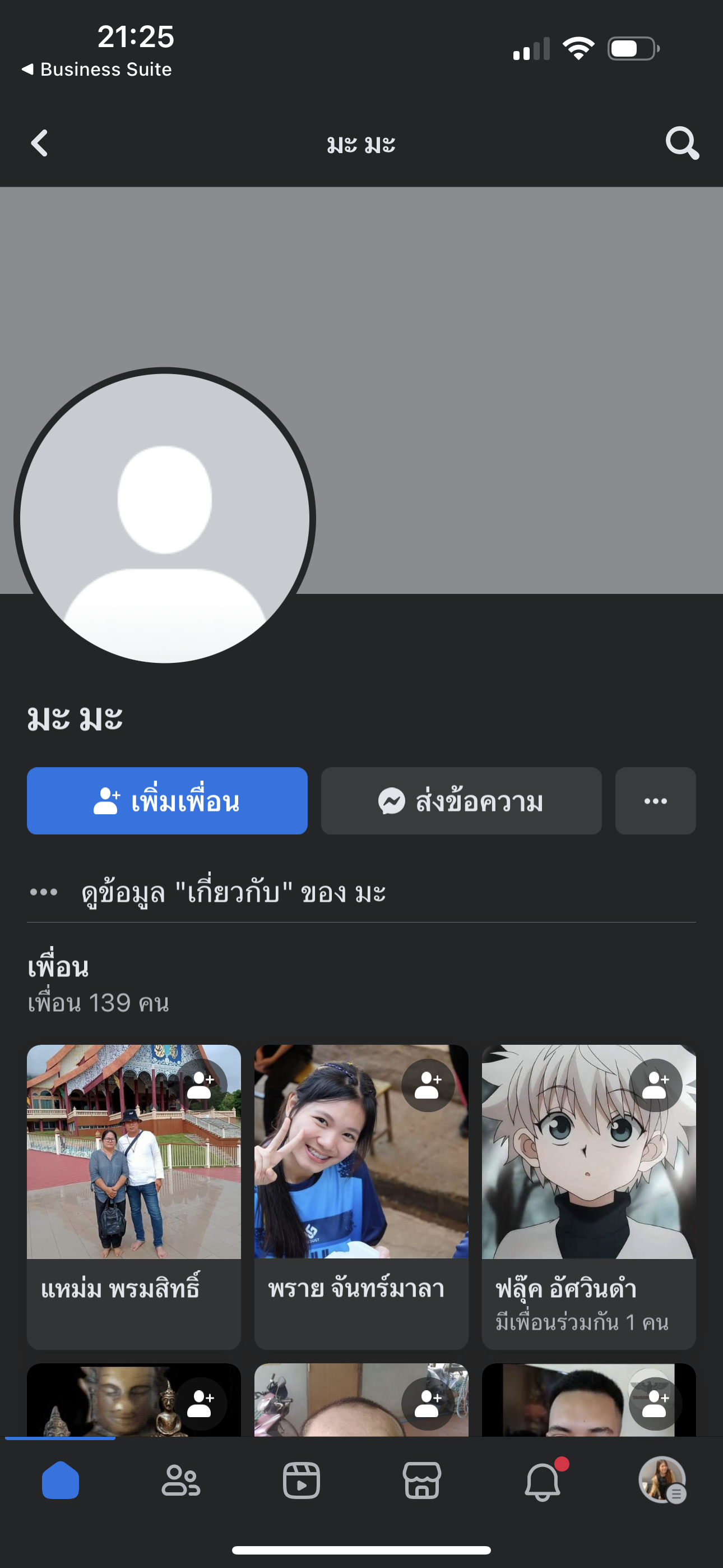Add แหม่ม พรมสิทธิ์ as a friend
The image size is (723, 1568).
[201, 1085]
